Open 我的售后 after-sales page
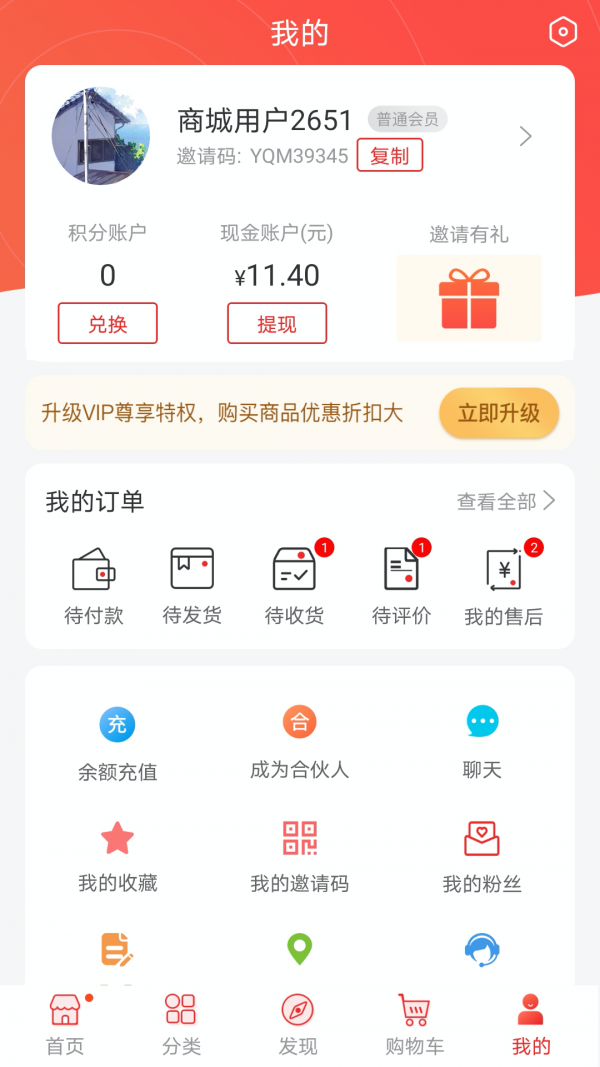The height and width of the screenshot is (1067, 600). [x=503, y=587]
